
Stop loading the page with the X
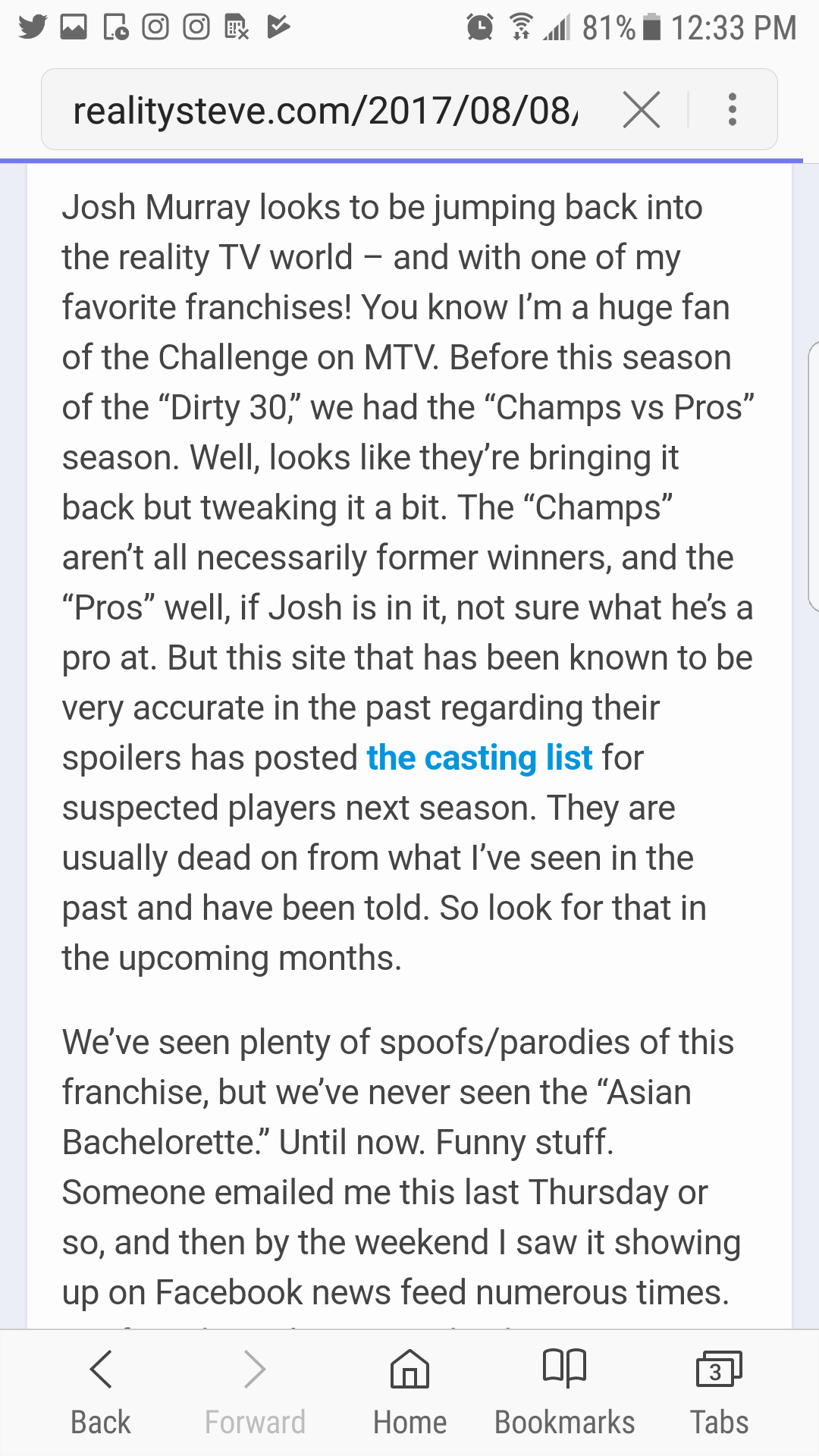(642, 110)
